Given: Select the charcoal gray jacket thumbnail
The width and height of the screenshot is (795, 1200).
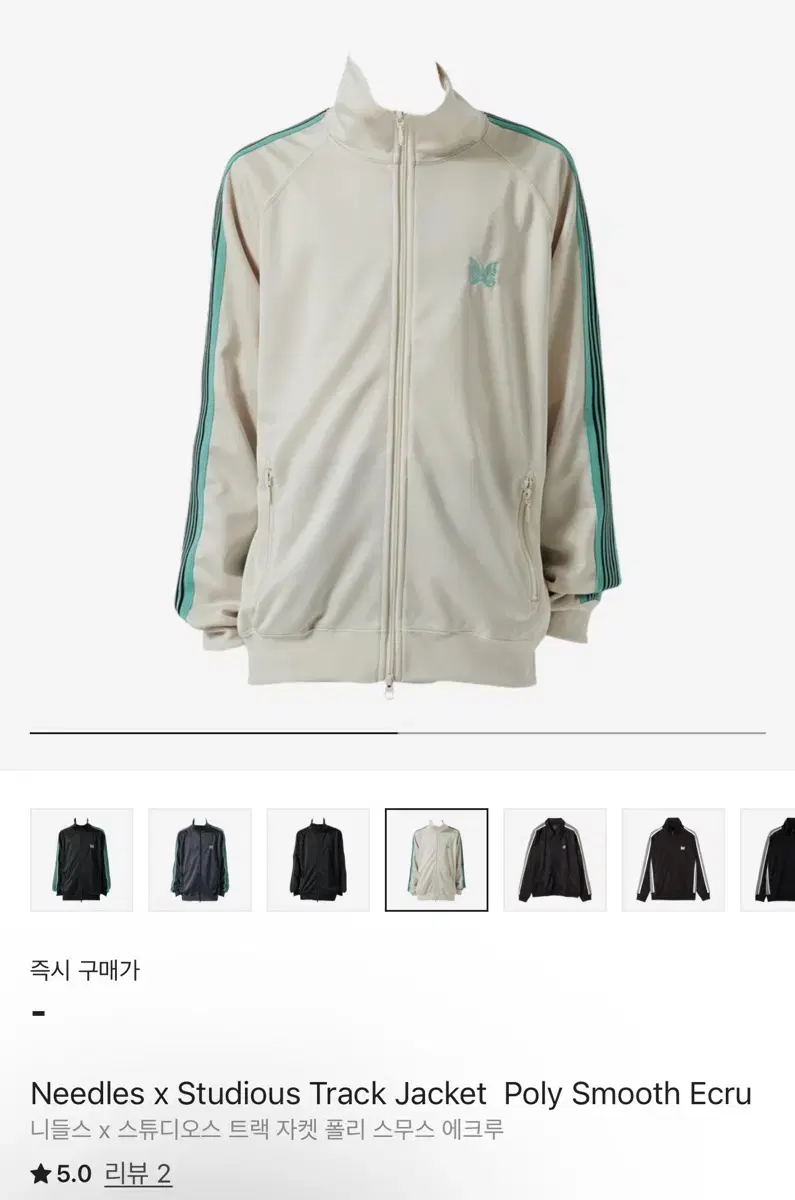Looking at the screenshot, I should 200,860.
